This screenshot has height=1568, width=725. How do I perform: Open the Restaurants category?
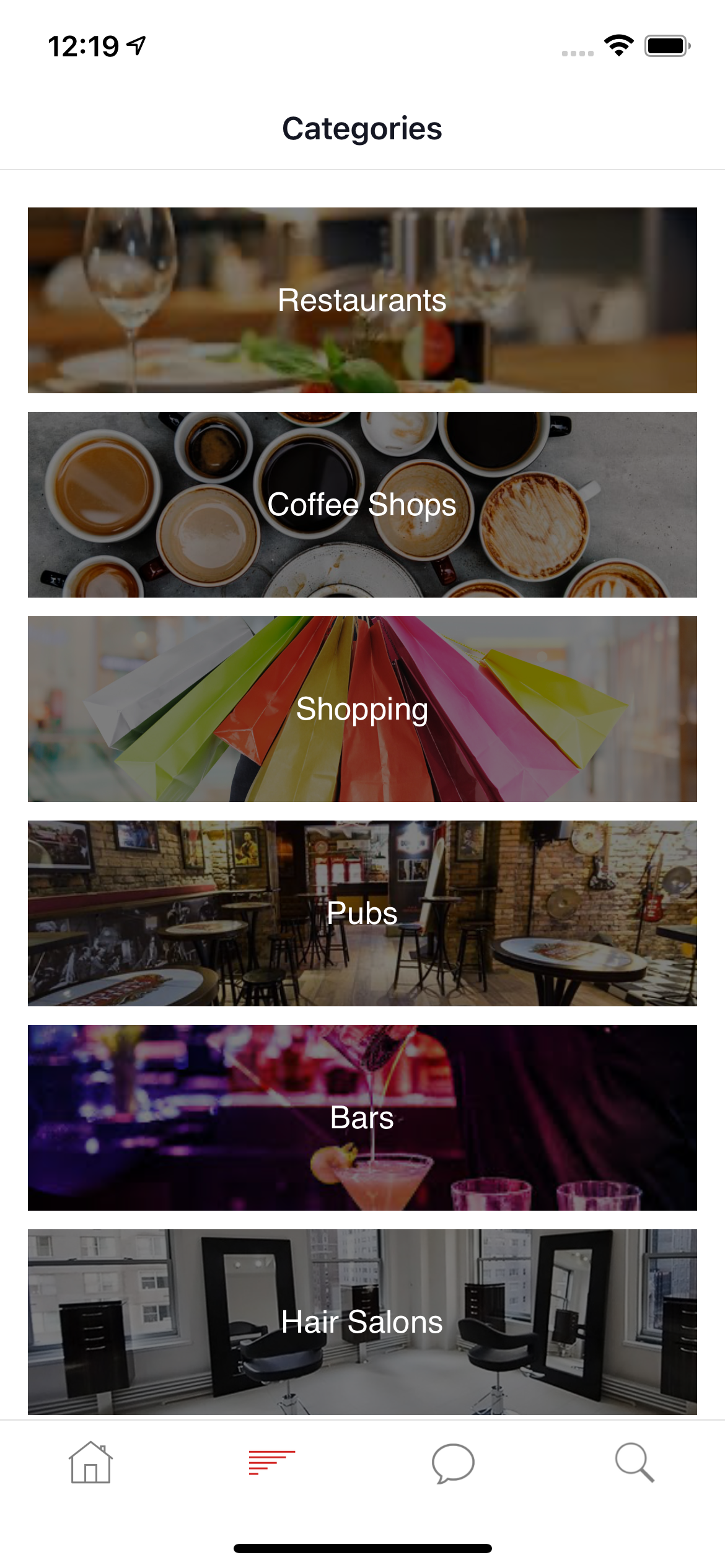(x=362, y=300)
